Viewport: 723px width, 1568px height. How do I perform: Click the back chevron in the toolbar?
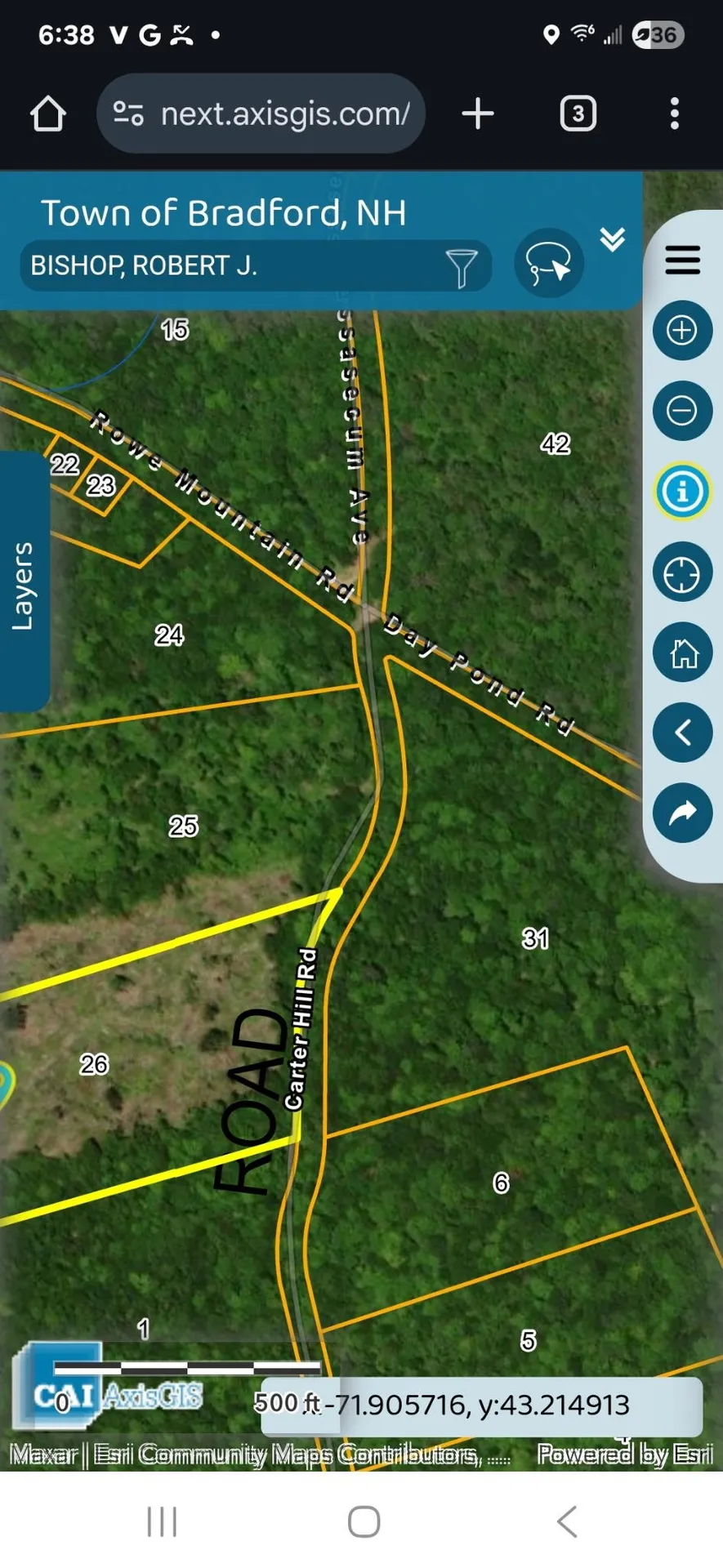(682, 733)
